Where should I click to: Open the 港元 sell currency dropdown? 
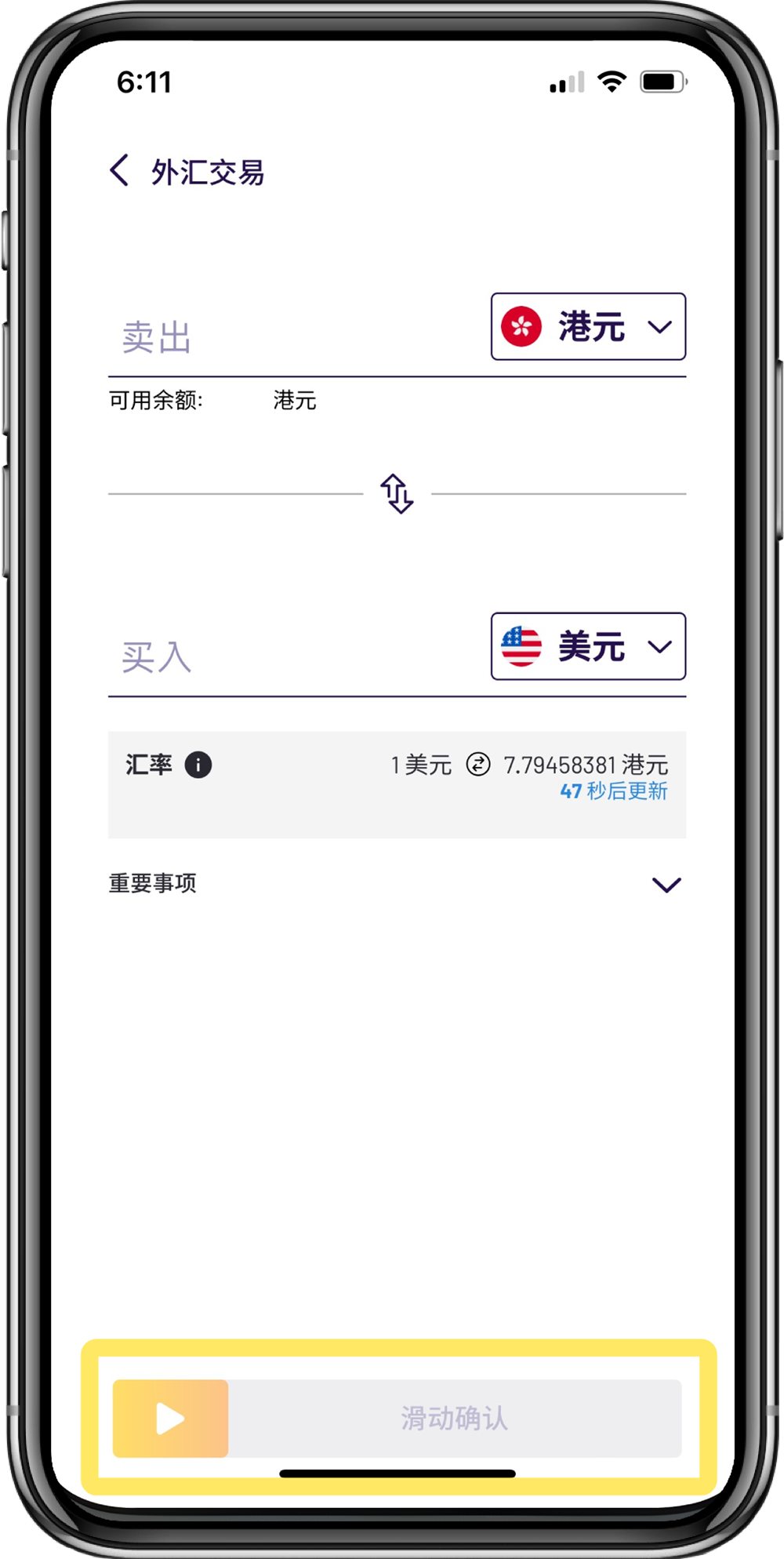coord(588,327)
